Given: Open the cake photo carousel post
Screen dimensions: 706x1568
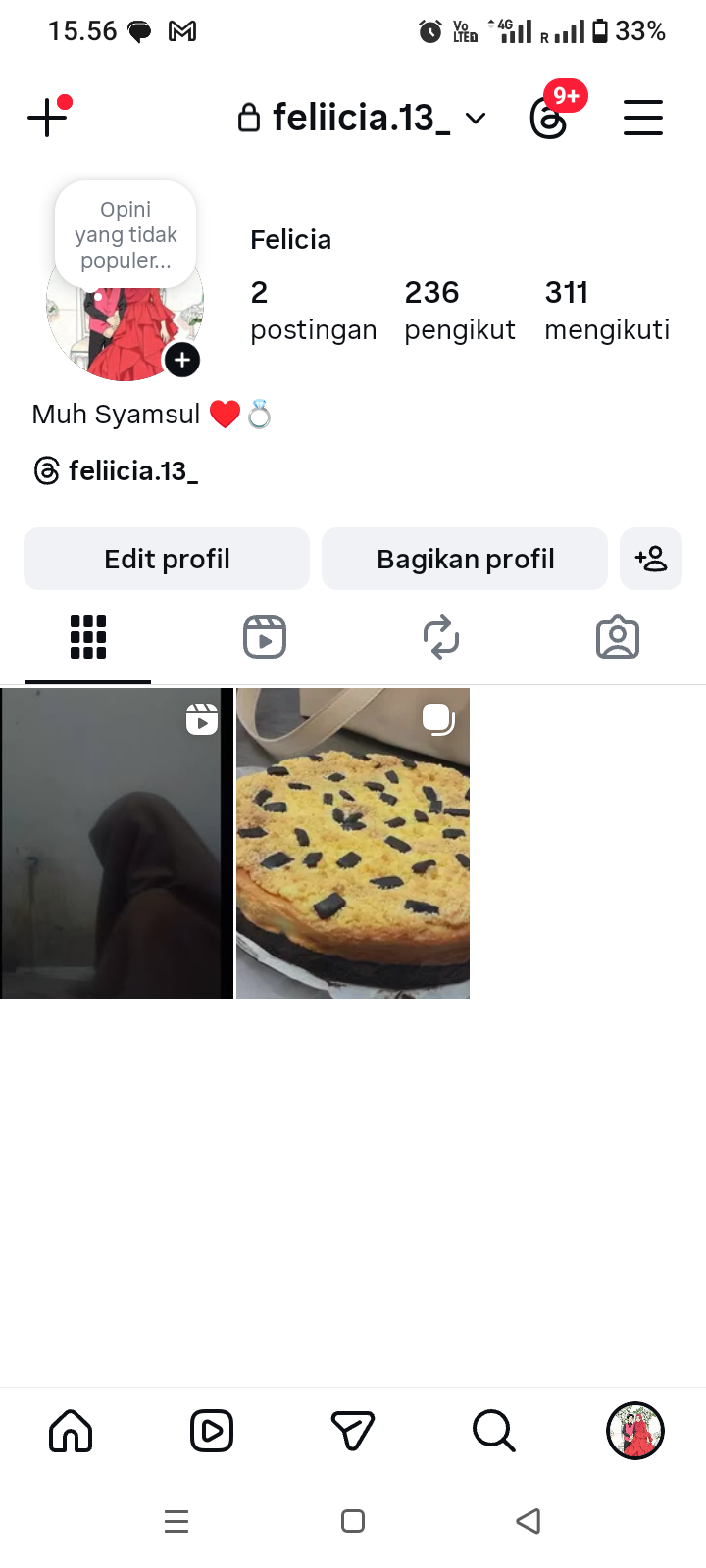Looking at the screenshot, I should pyautogui.click(x=353, y=843).
